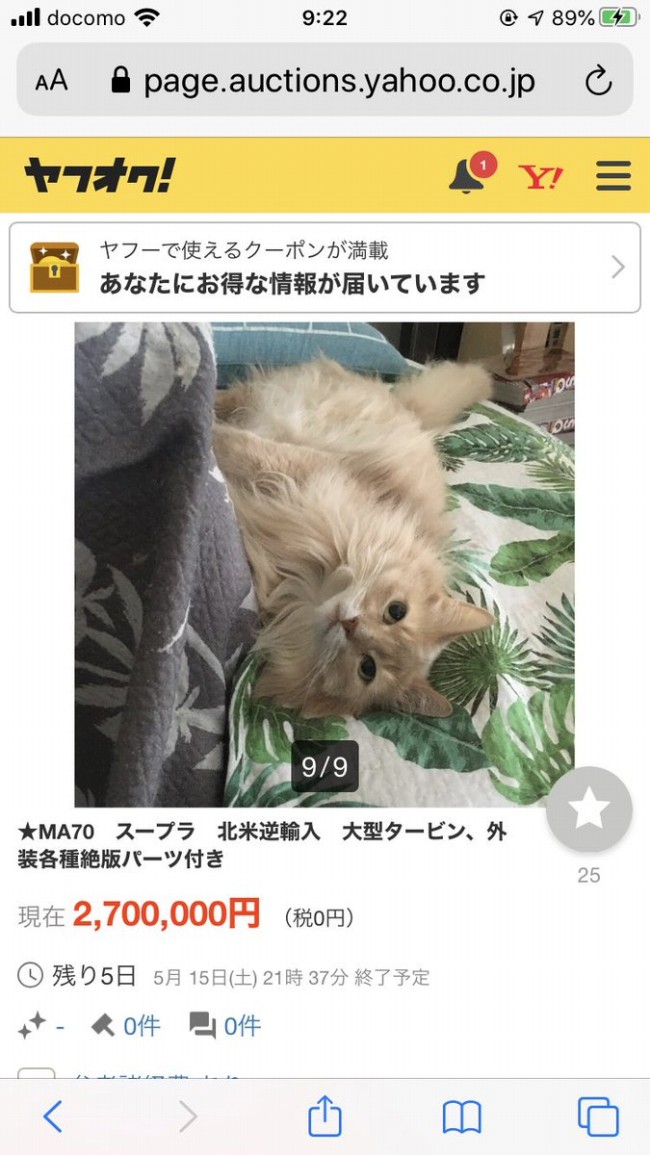Screen dimensions: 650x1155
Task: Open the Yahoo! Japan Y! icon
Action: [x=540, y=178]
